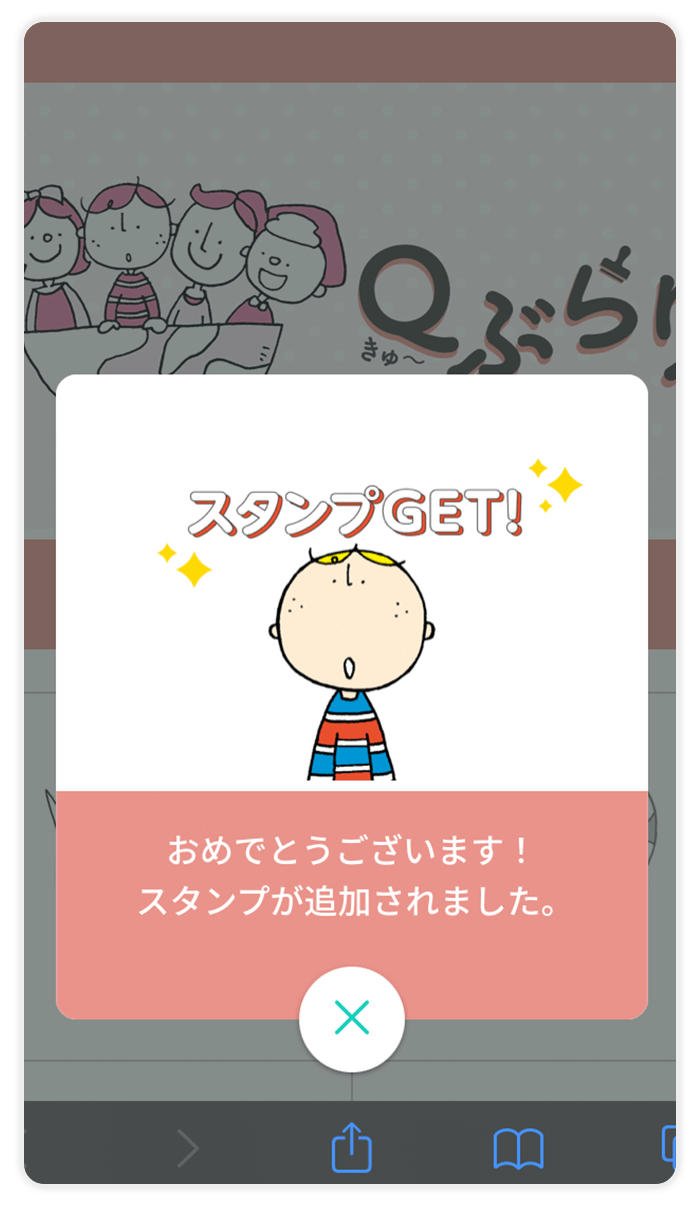The height and width of the screenshot is (1223, 700).
Task: Open the Safari share sheet
Action: click(351, 1147)
